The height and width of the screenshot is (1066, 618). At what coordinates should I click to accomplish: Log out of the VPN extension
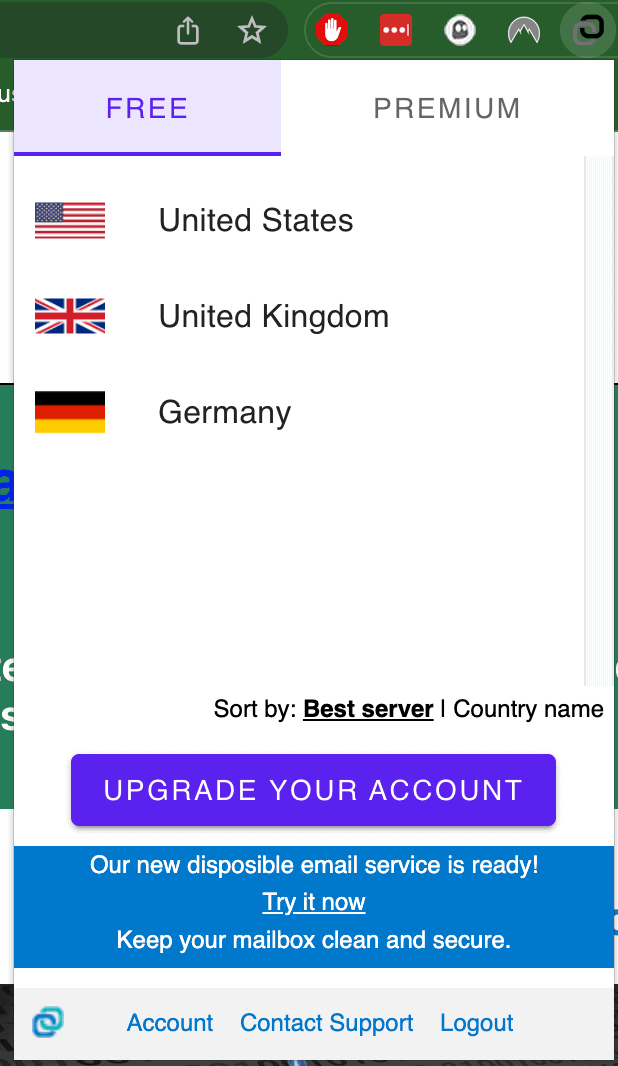[x=477, y=1022]
